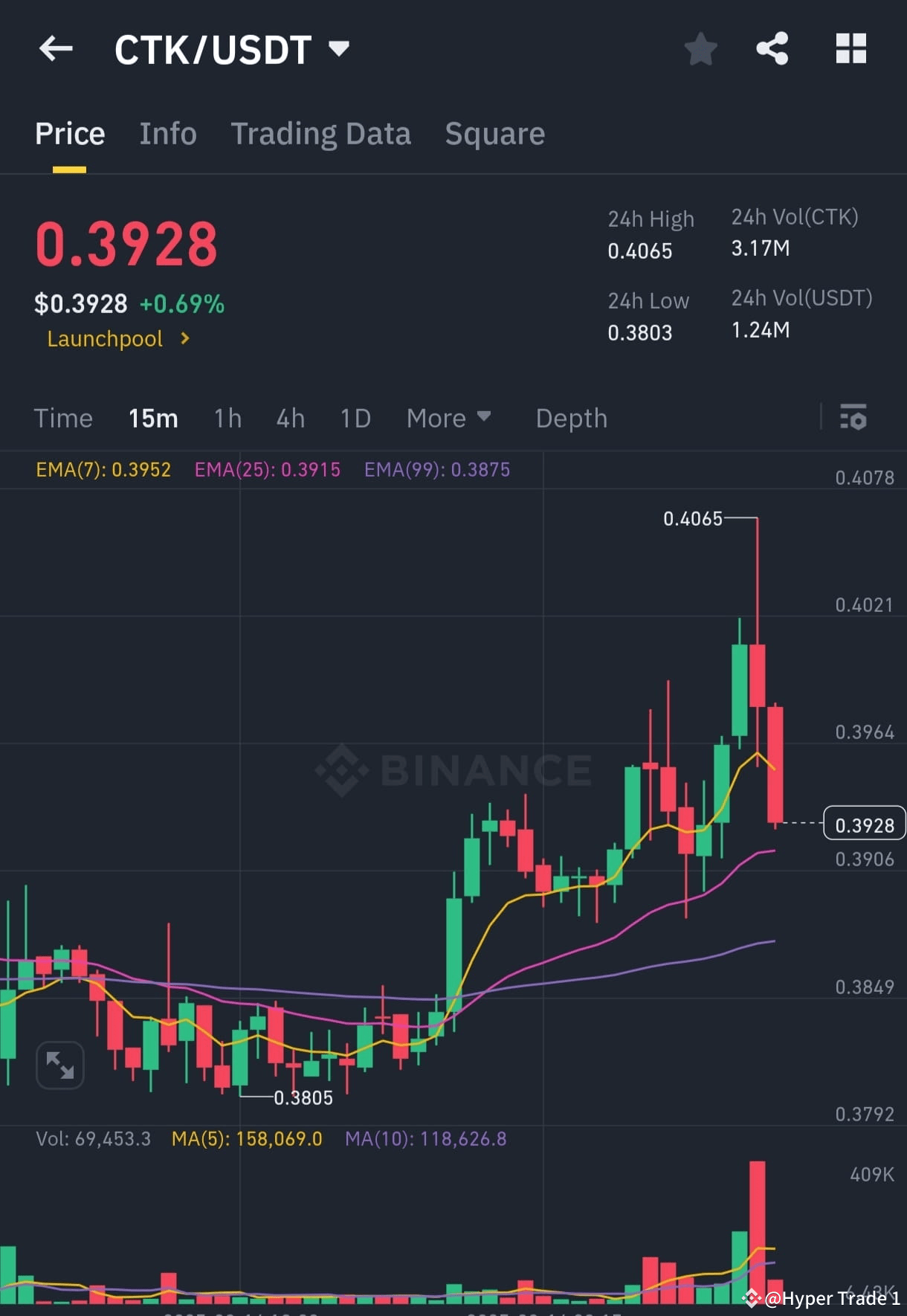Viewport: 907px width, 1316px height.
Task: Open the Launchpool link
Action: [x=105, y=339]
